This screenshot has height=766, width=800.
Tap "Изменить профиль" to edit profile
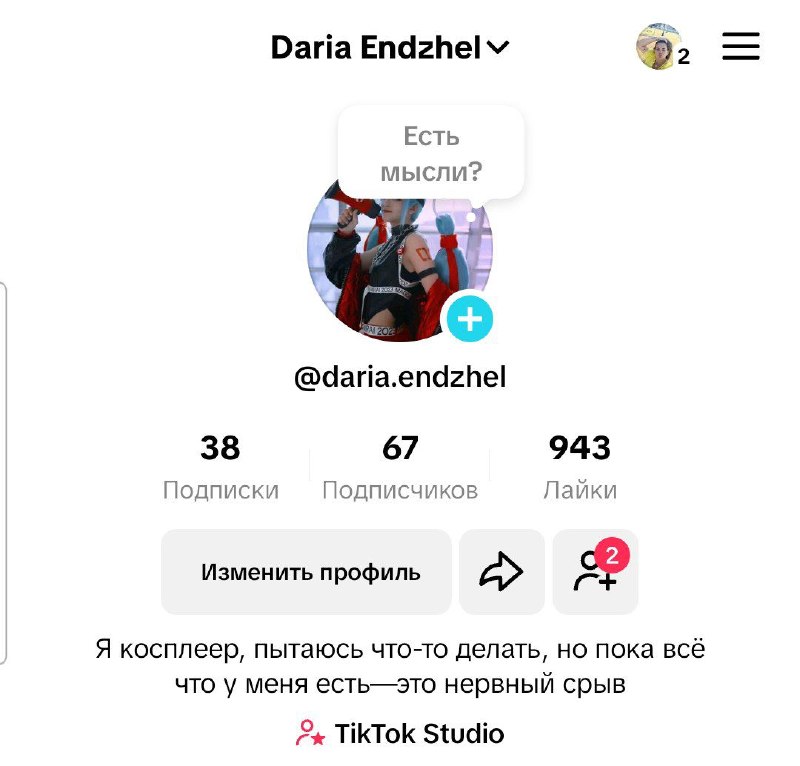point(306,572)
